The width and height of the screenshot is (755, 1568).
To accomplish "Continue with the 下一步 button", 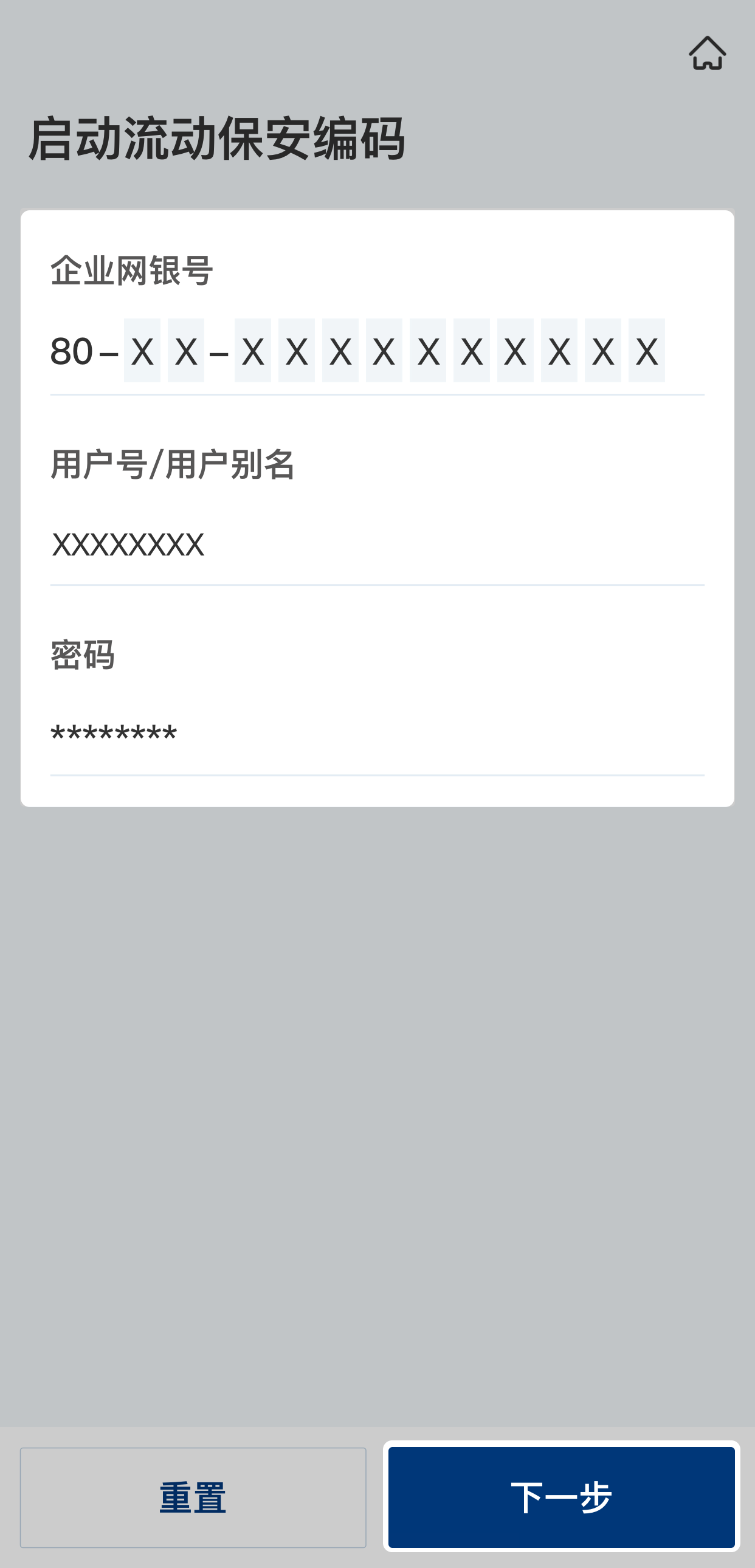I will pyautogui.click(x=560, y=1498).
